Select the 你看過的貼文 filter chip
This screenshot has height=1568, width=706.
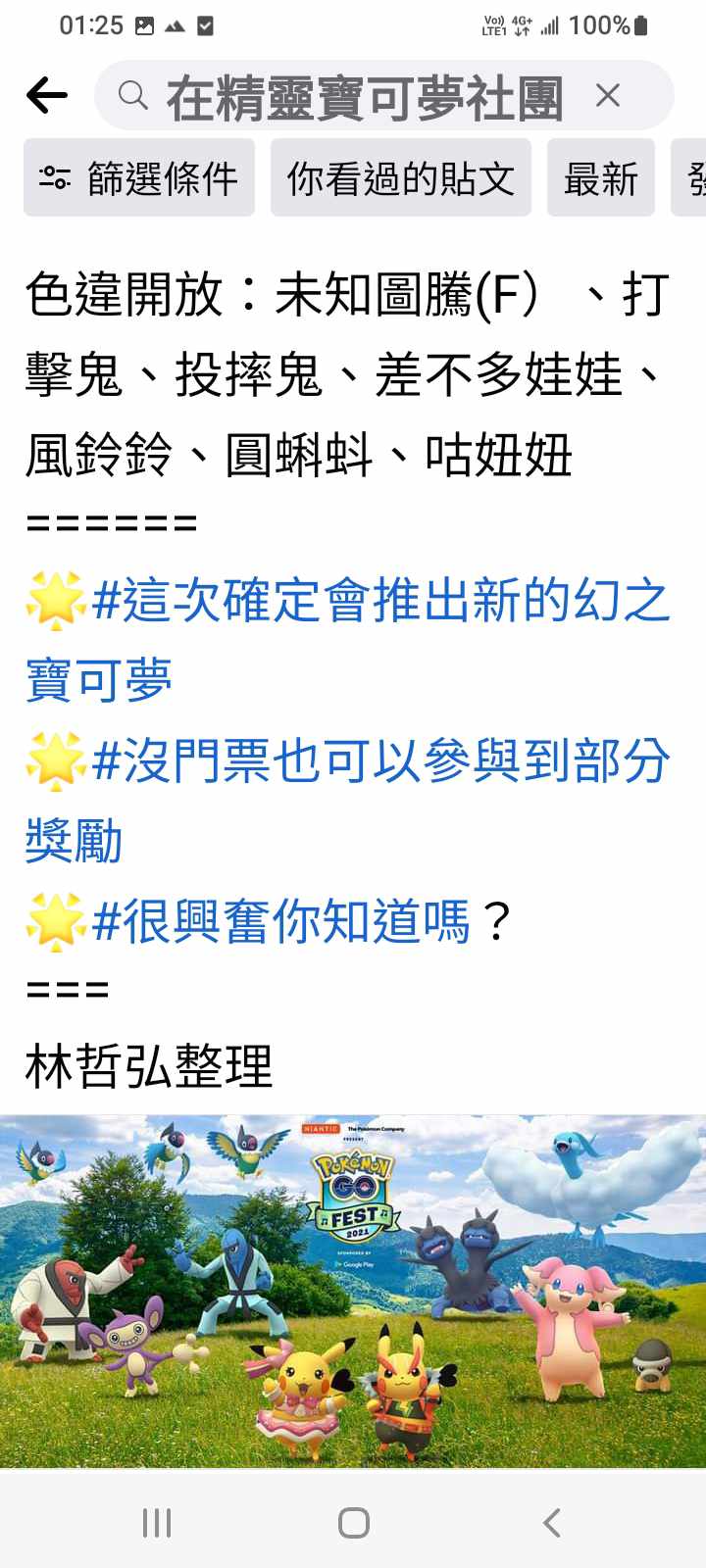[x=400, y=178]
